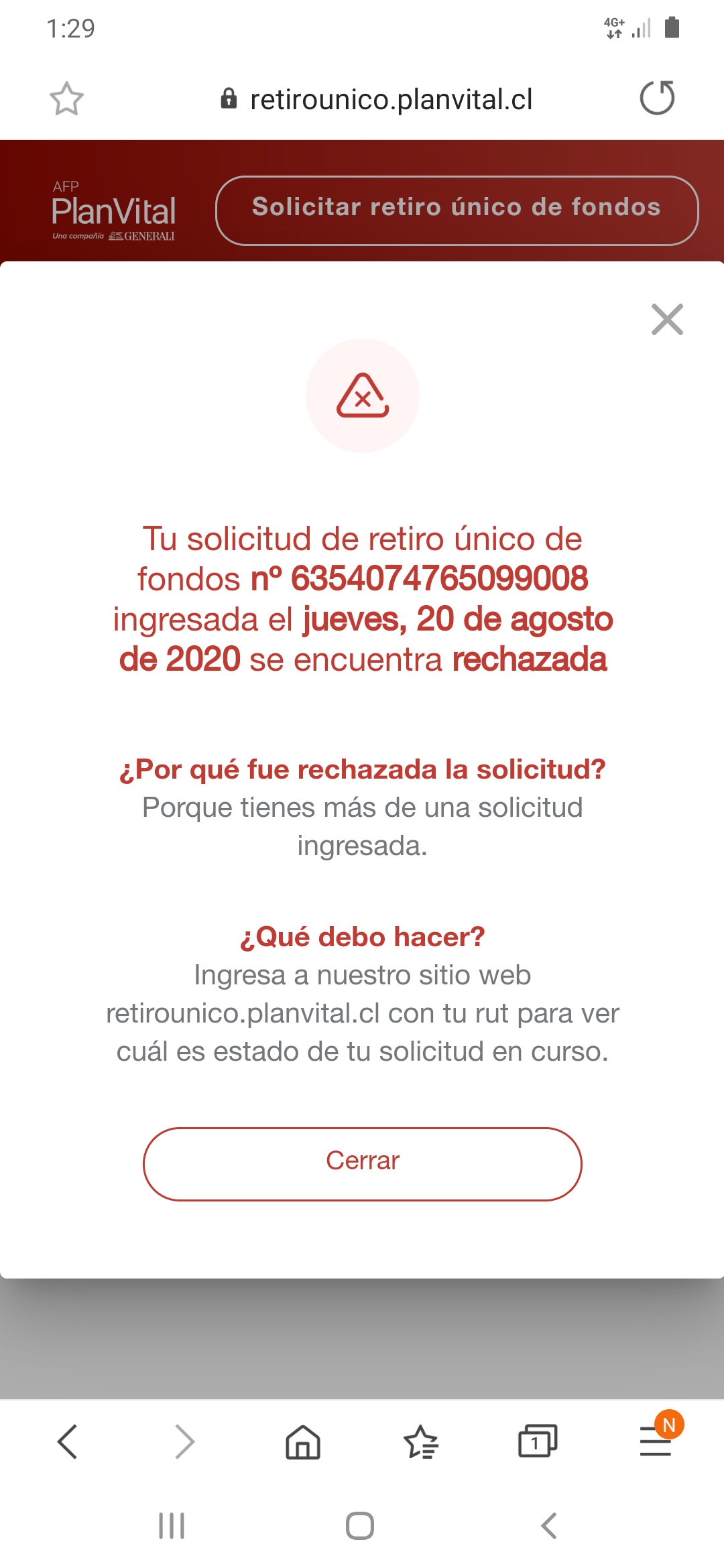Screen dimensions: 724x1568
Task: Tap the retirounico.planvital.cl address bar
Action: tap(377, 99)
